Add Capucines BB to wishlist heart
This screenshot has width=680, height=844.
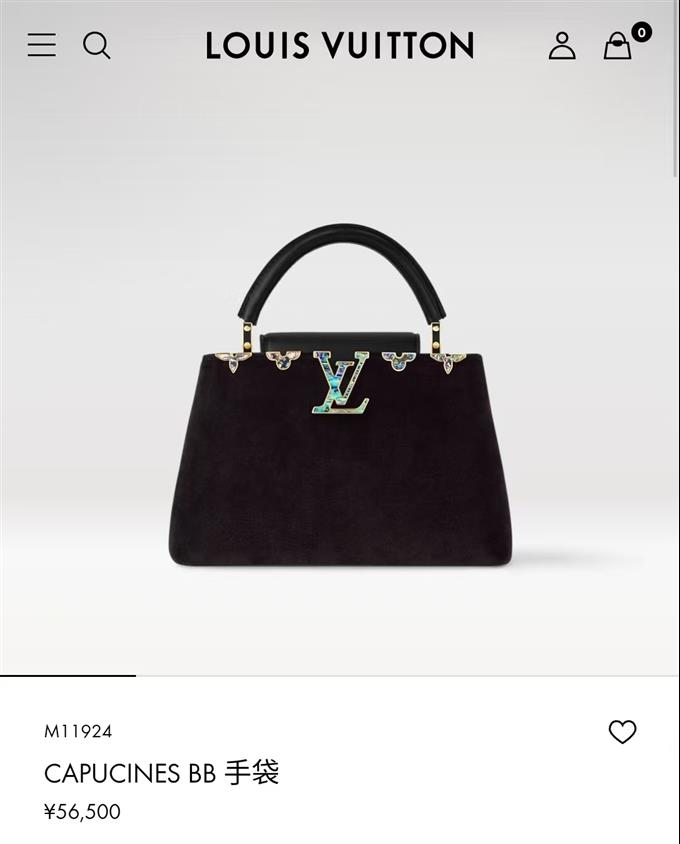coord(622,732)
